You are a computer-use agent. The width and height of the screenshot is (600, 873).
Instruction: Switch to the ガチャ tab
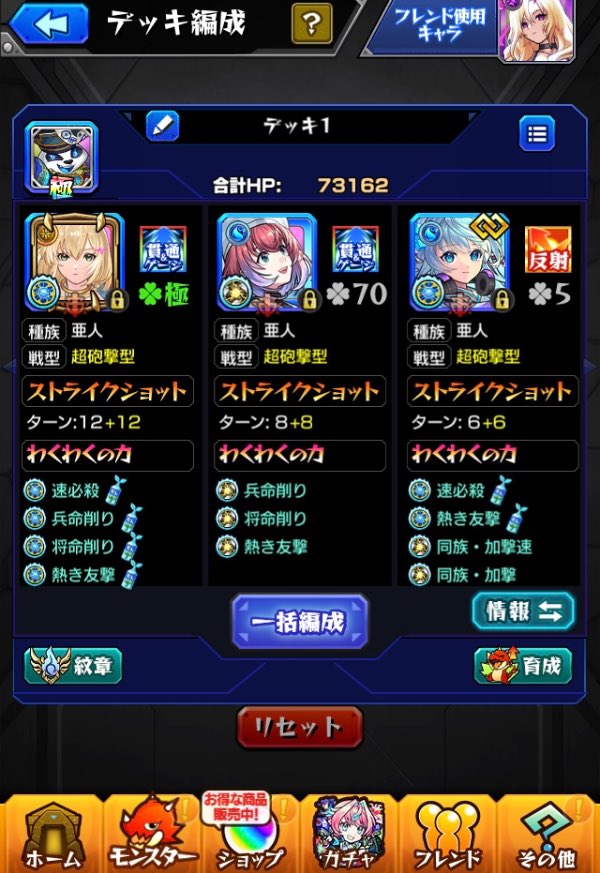click(x=350, y=832)
